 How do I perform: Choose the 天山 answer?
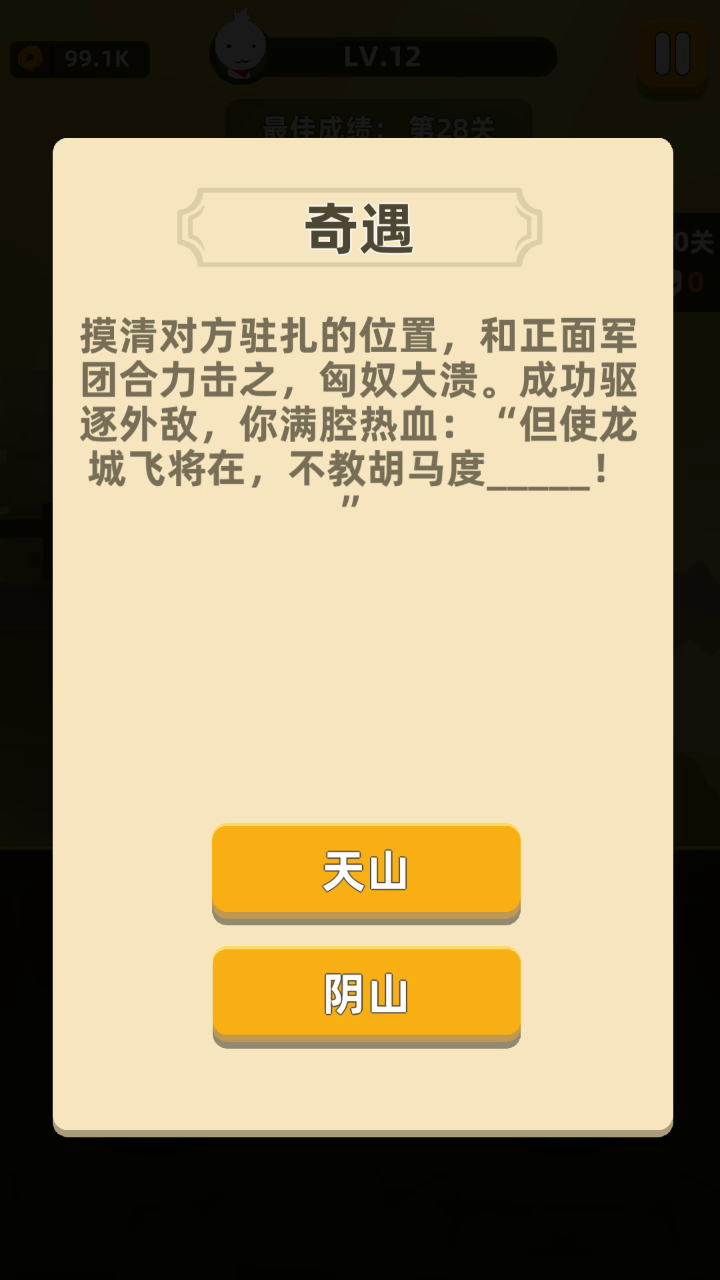coord(366,872)
